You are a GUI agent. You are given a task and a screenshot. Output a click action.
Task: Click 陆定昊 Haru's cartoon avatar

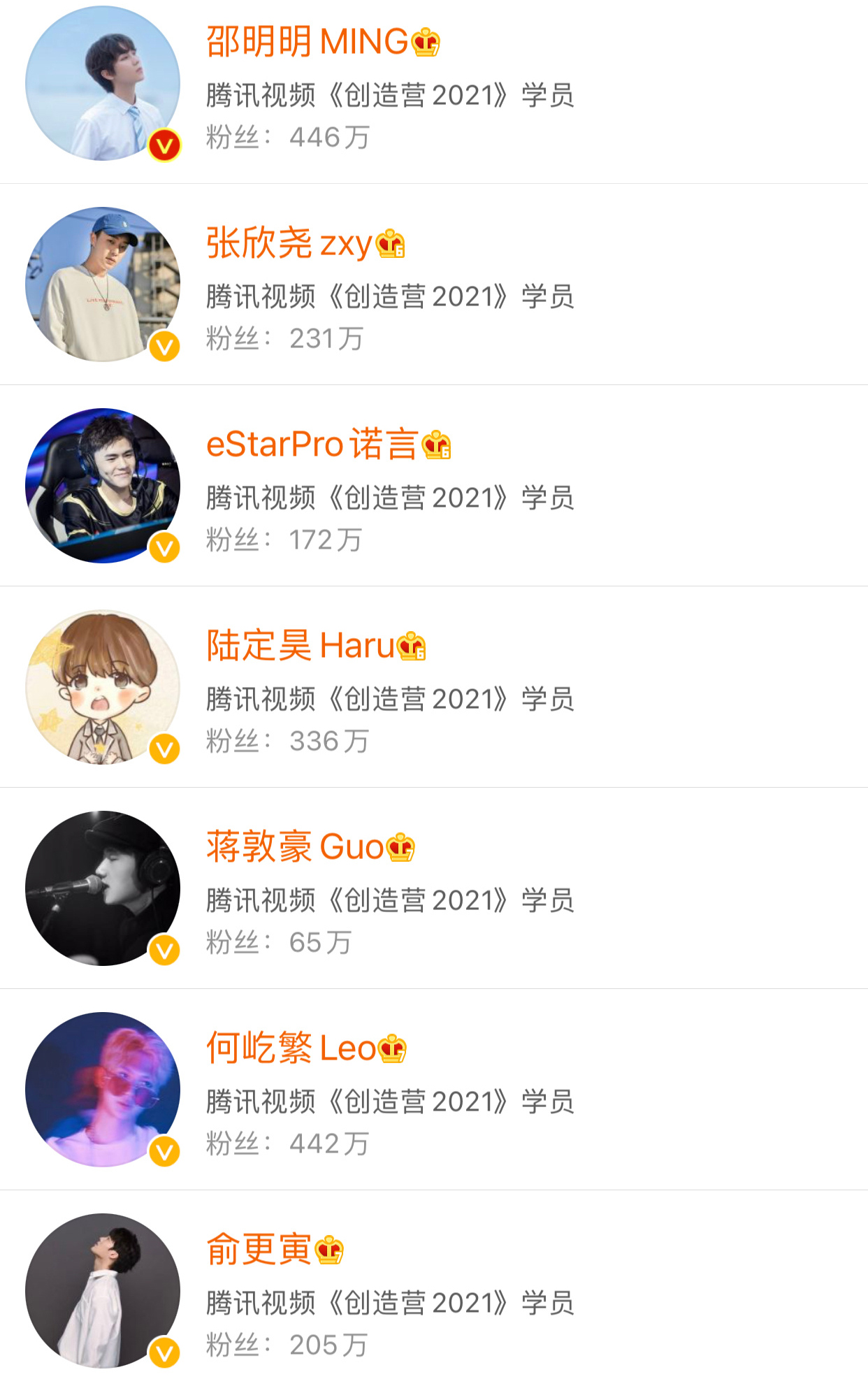[103, 686]
